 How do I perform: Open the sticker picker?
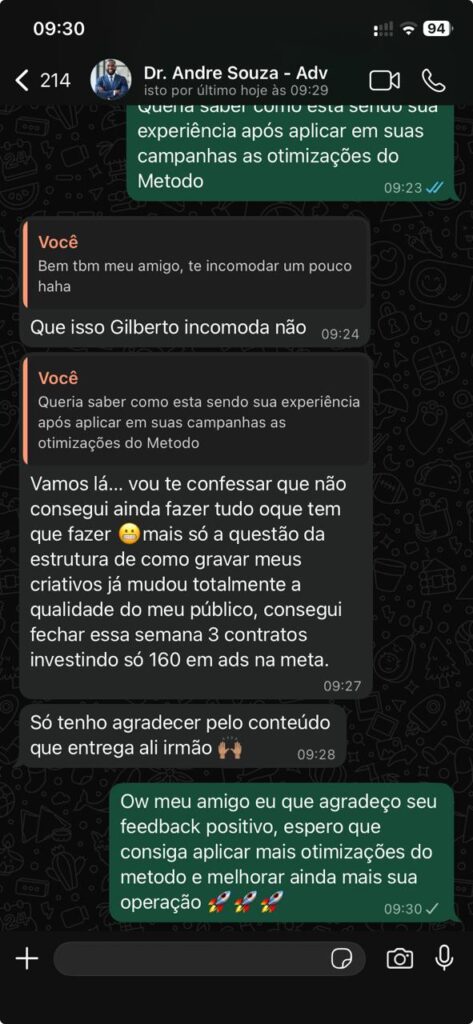click(x=342, y=959)
